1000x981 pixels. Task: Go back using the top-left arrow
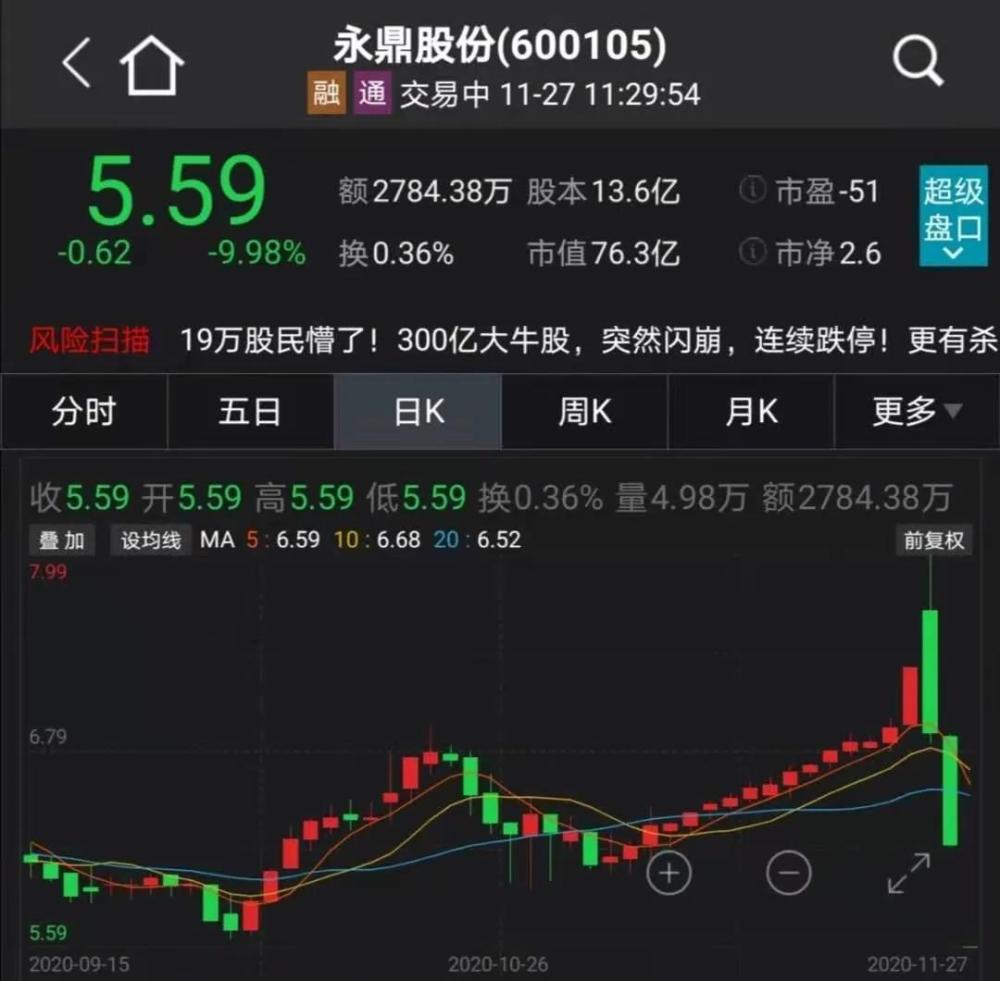(76, 66)
